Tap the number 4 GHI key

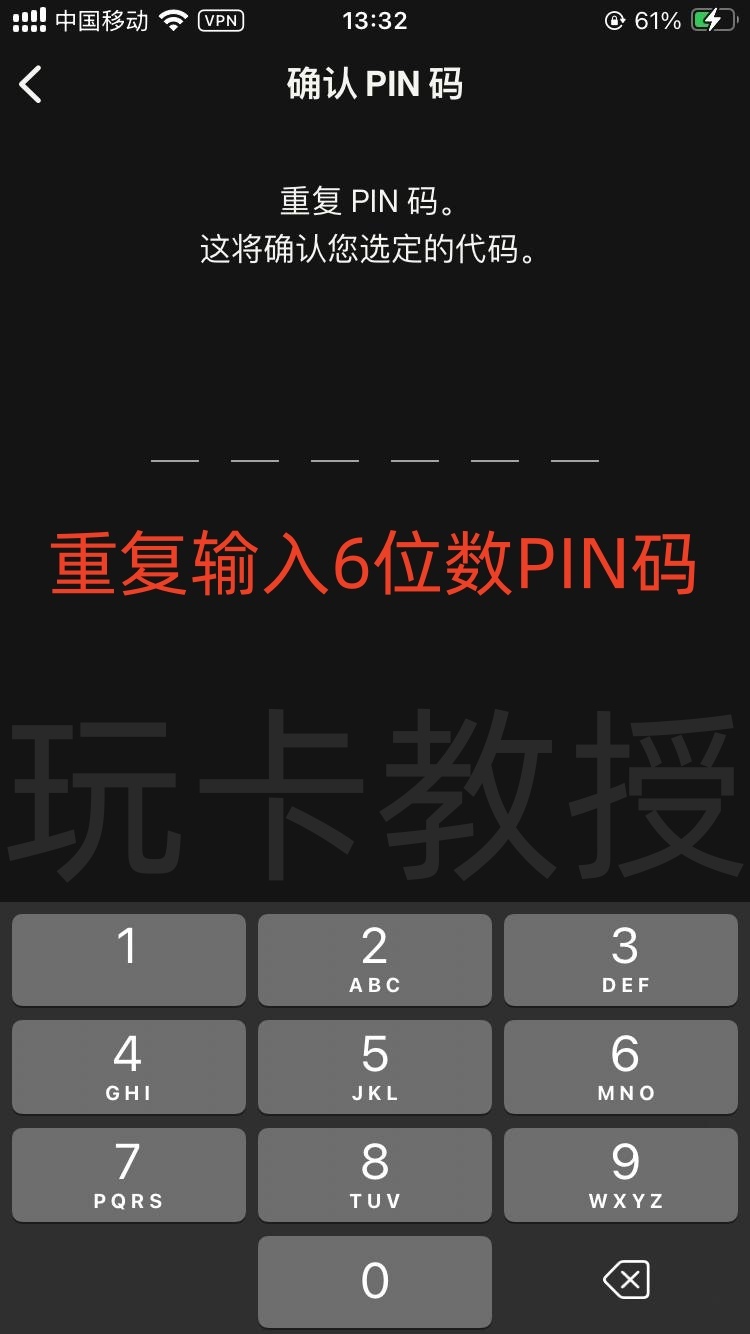click(x=128, y=1066)
